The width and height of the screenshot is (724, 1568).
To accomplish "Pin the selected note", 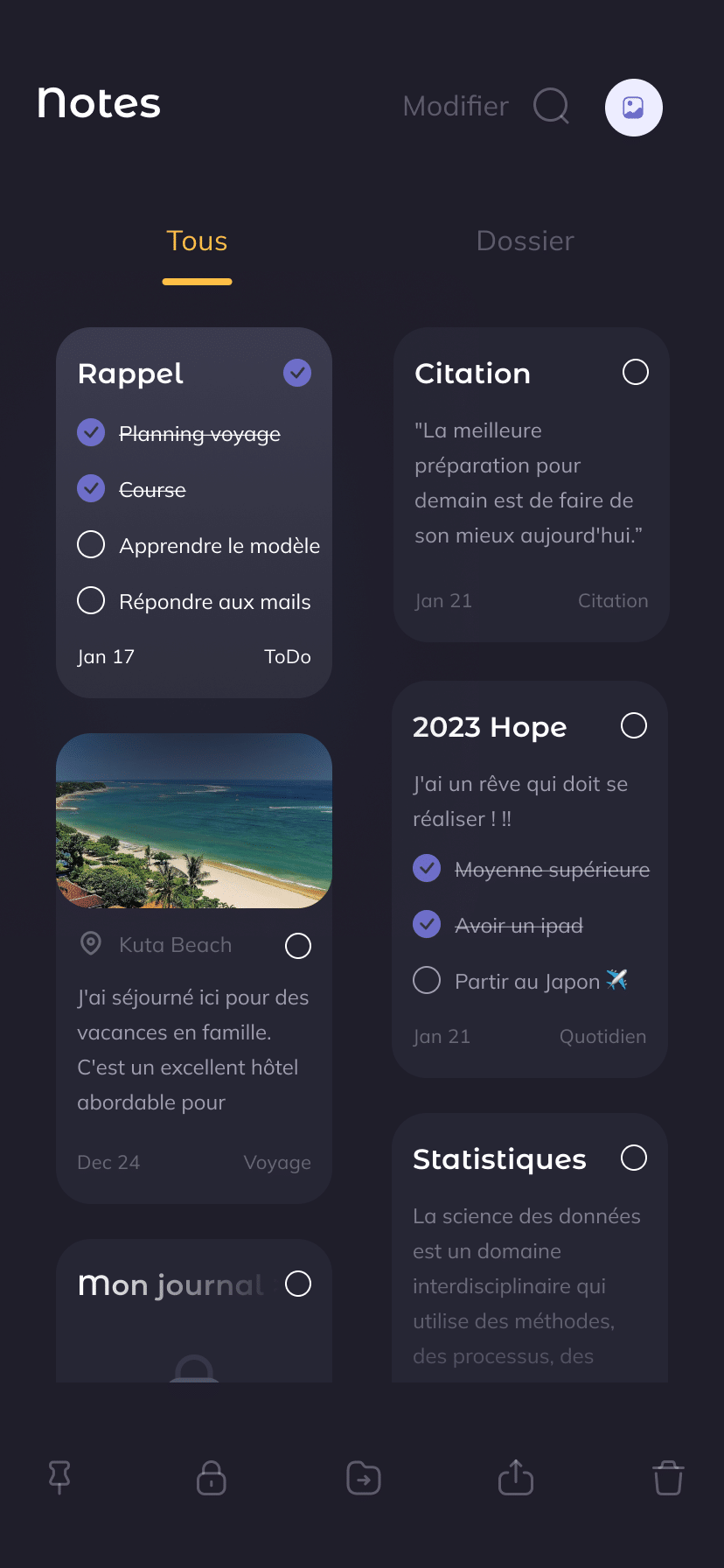I will [x=59, y=1478].
